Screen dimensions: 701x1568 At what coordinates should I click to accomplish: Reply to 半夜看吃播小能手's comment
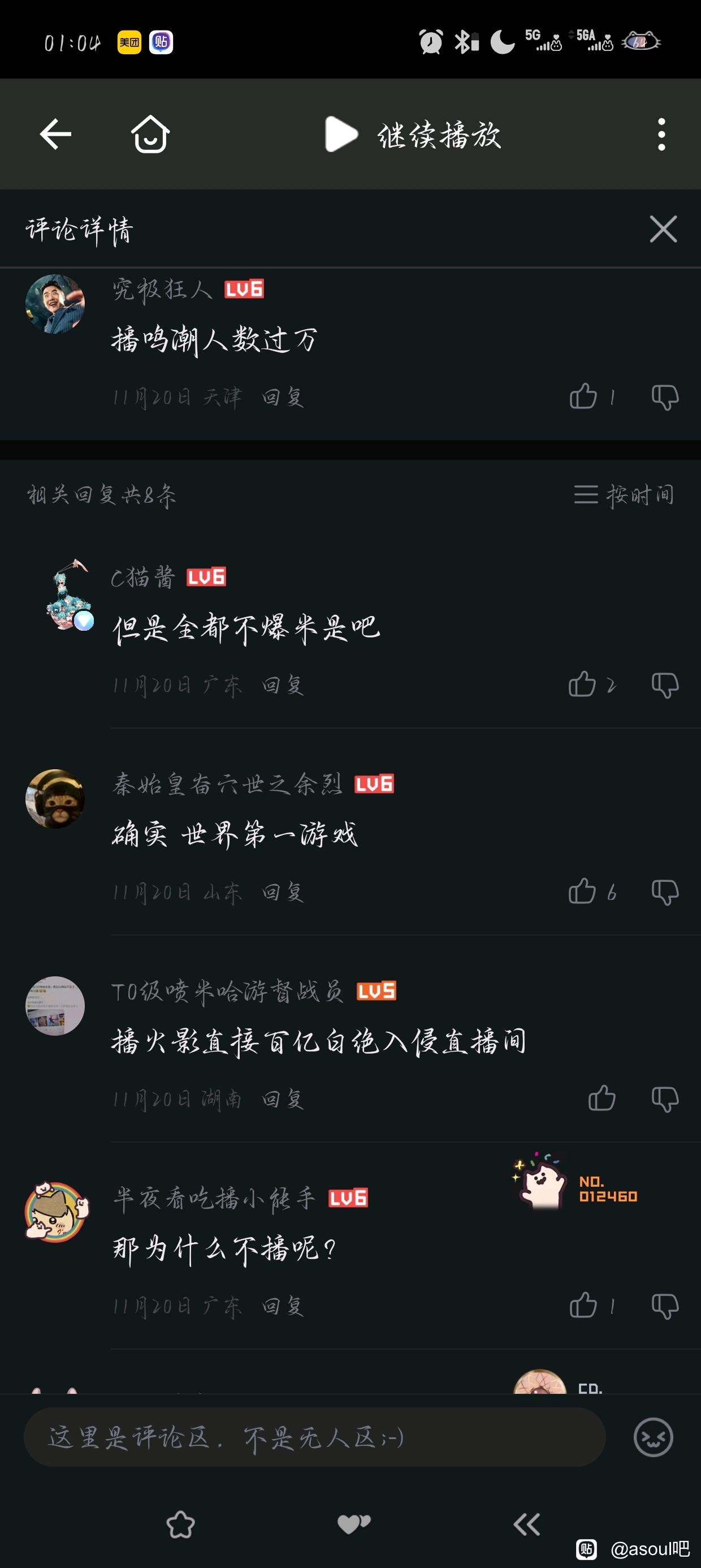click(x=282, y=1306)
